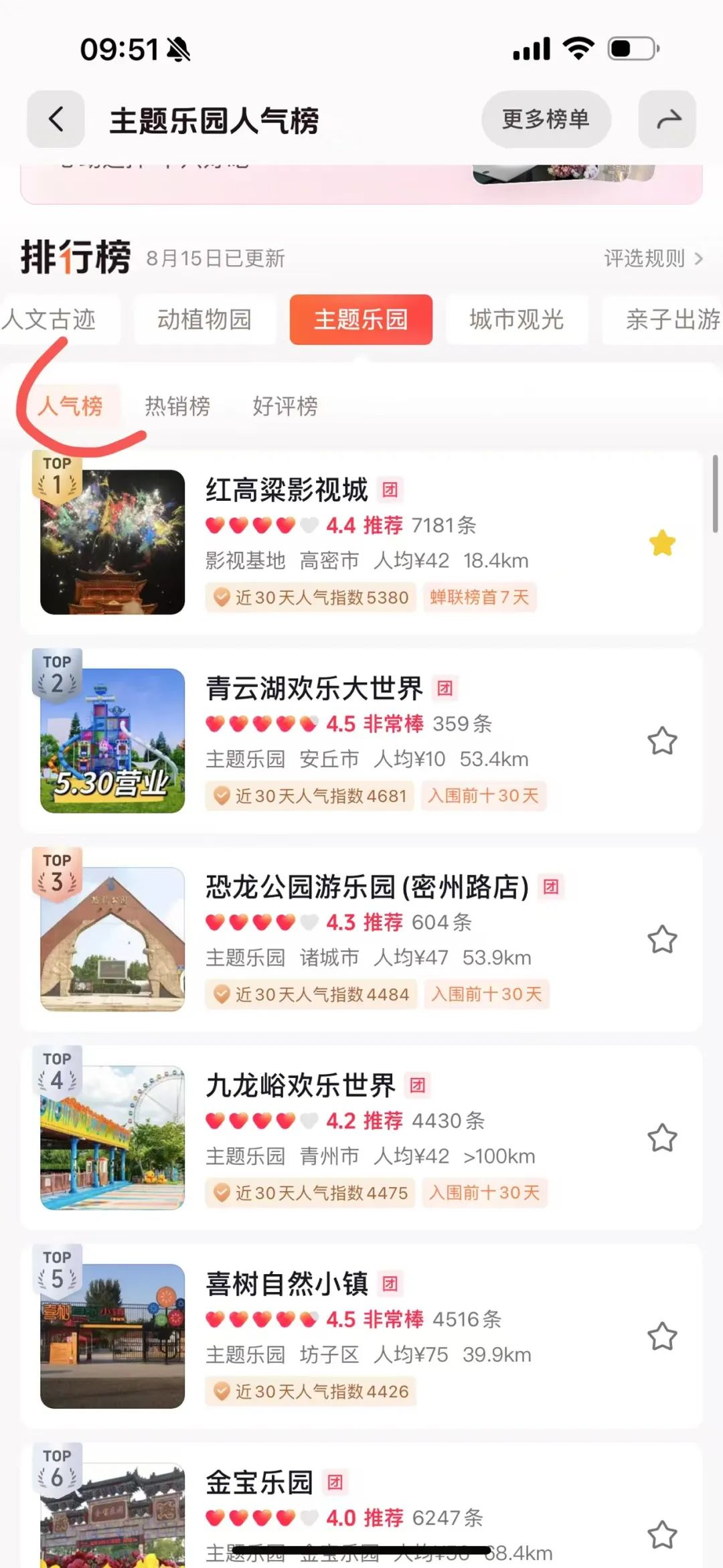Switch to the 热销榜 tab
This screenshot has height=1568, width=723.
(x=177, y=406)
